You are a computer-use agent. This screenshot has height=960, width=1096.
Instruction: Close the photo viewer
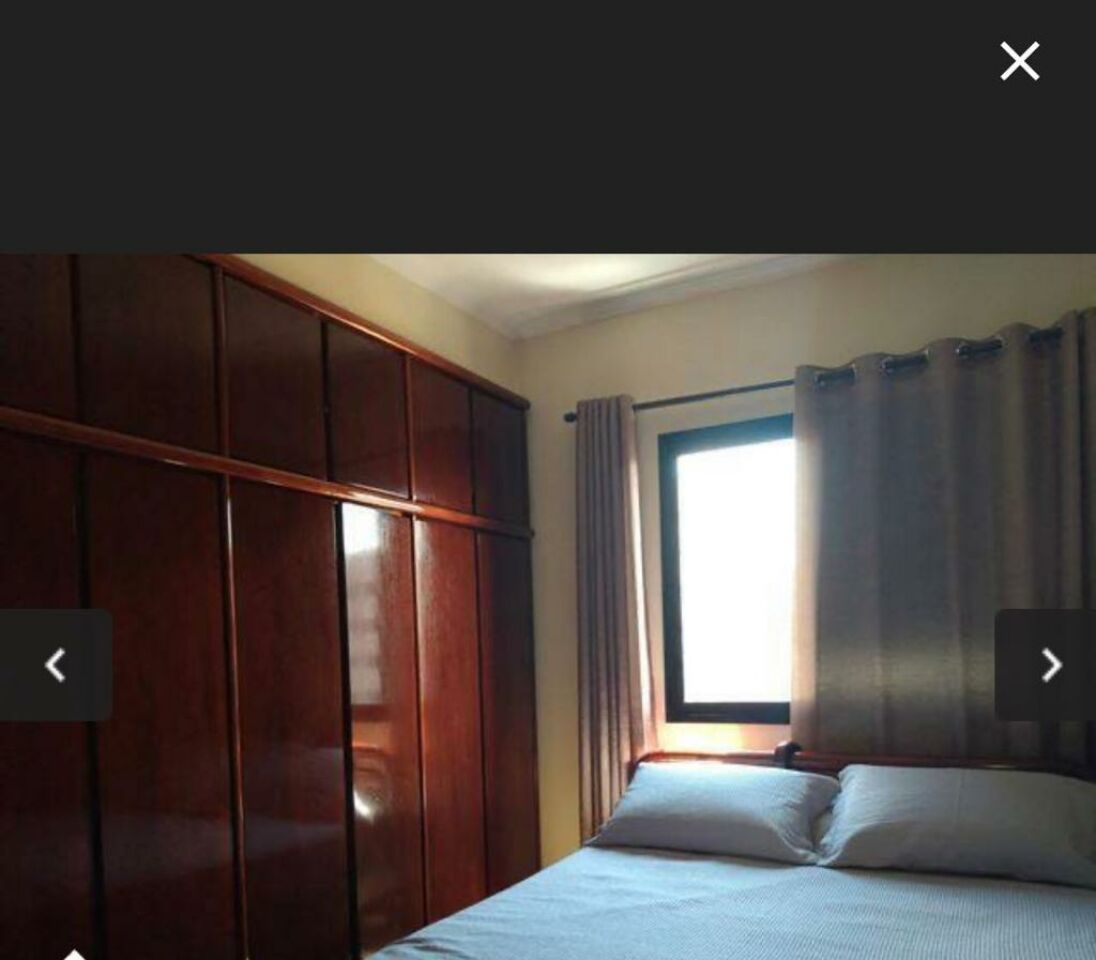1019,62
